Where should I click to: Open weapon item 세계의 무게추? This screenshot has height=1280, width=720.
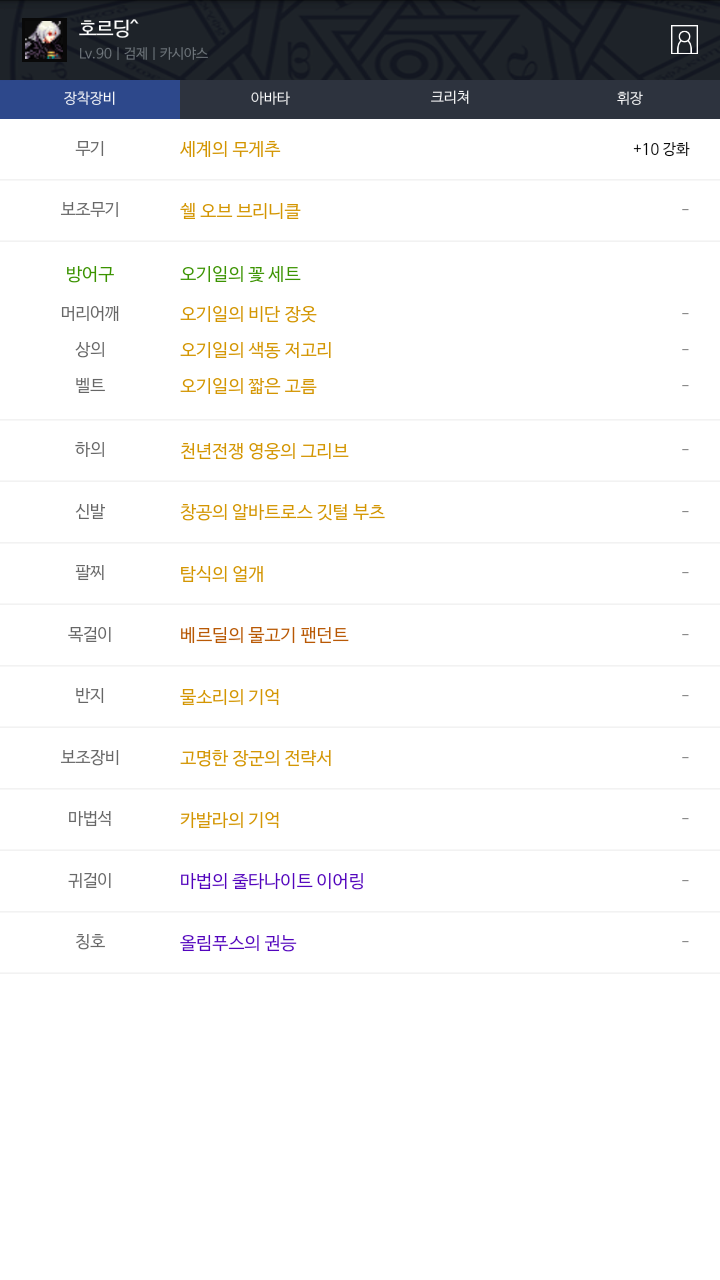tap(230, 149)
